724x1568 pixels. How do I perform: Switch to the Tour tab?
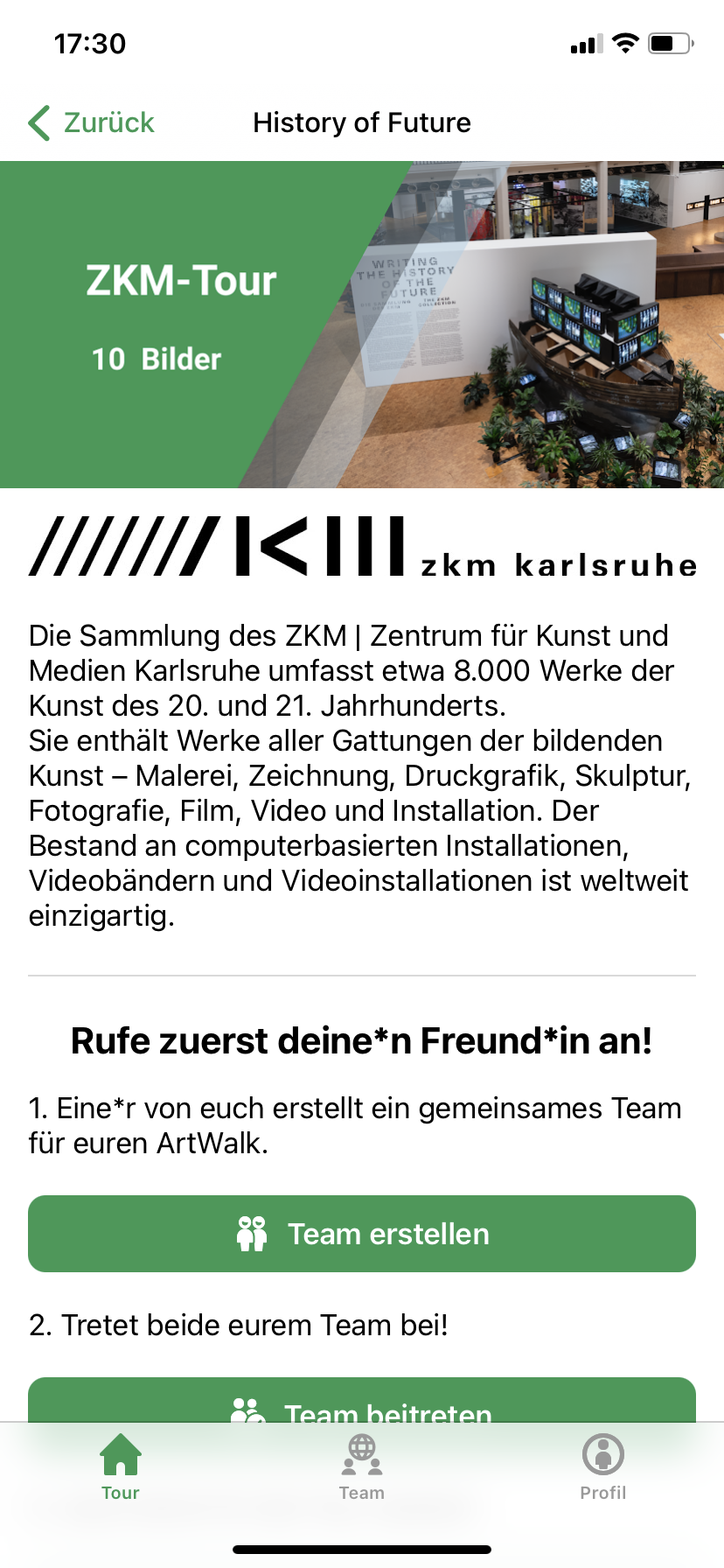[121, 1467]
